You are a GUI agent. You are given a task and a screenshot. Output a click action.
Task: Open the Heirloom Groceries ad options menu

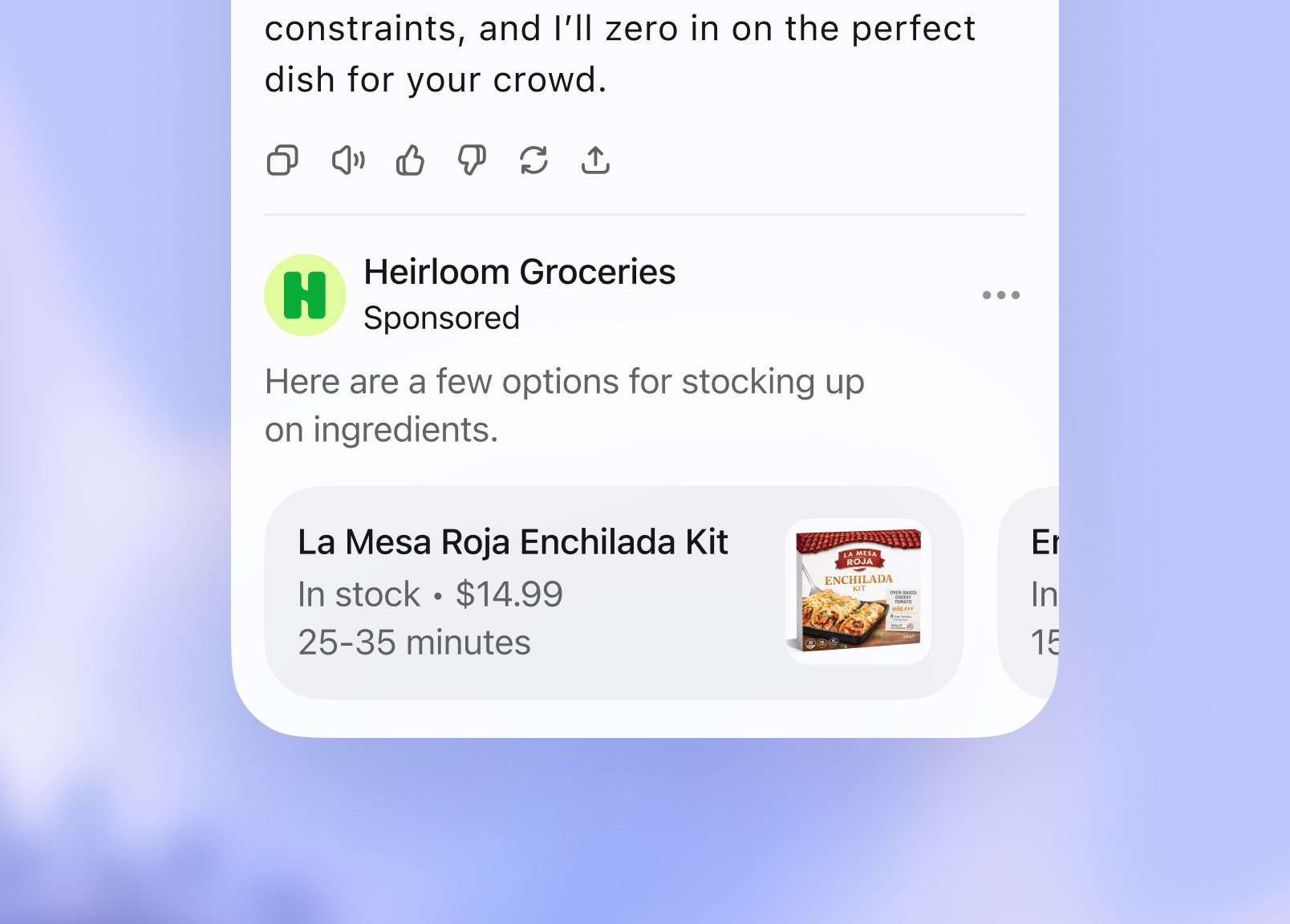click(1000, 295)
